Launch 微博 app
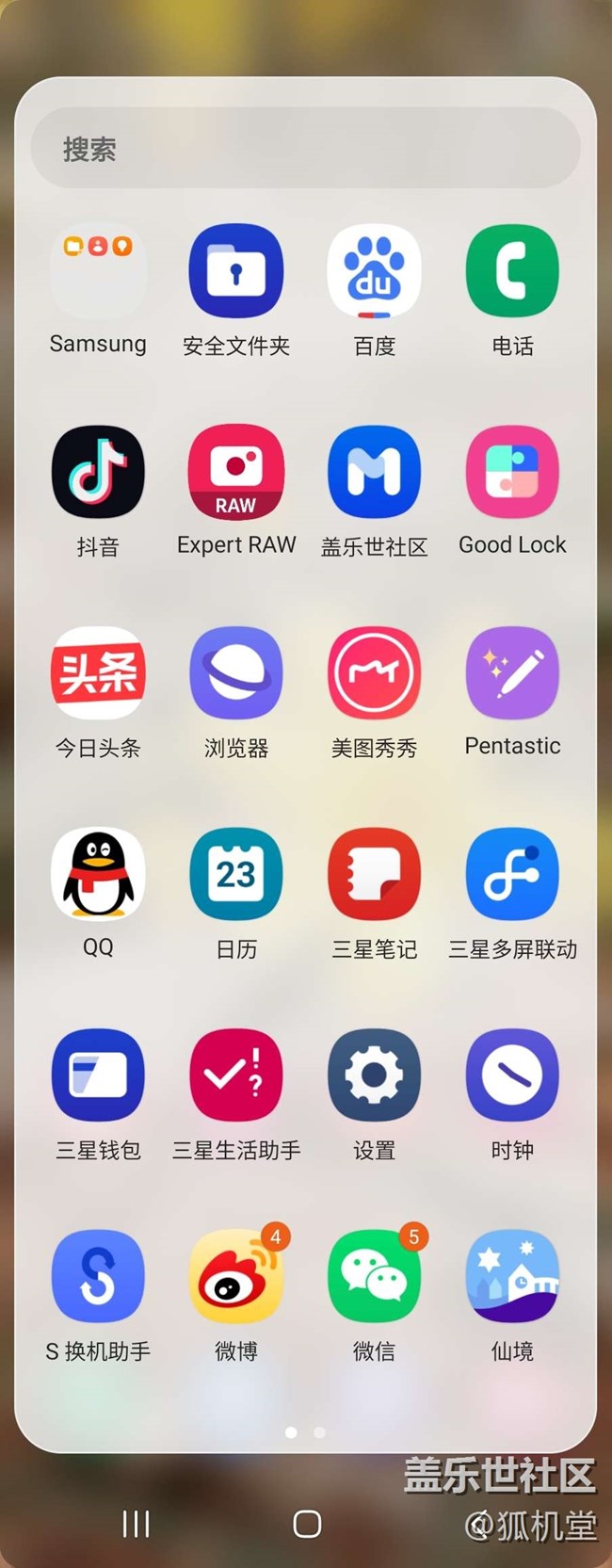612x1568 pixels. [236, 1277]
